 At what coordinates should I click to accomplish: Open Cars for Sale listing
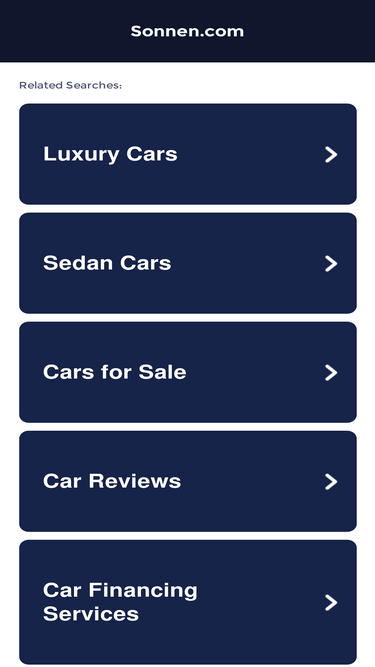click(x=188, y=372)
